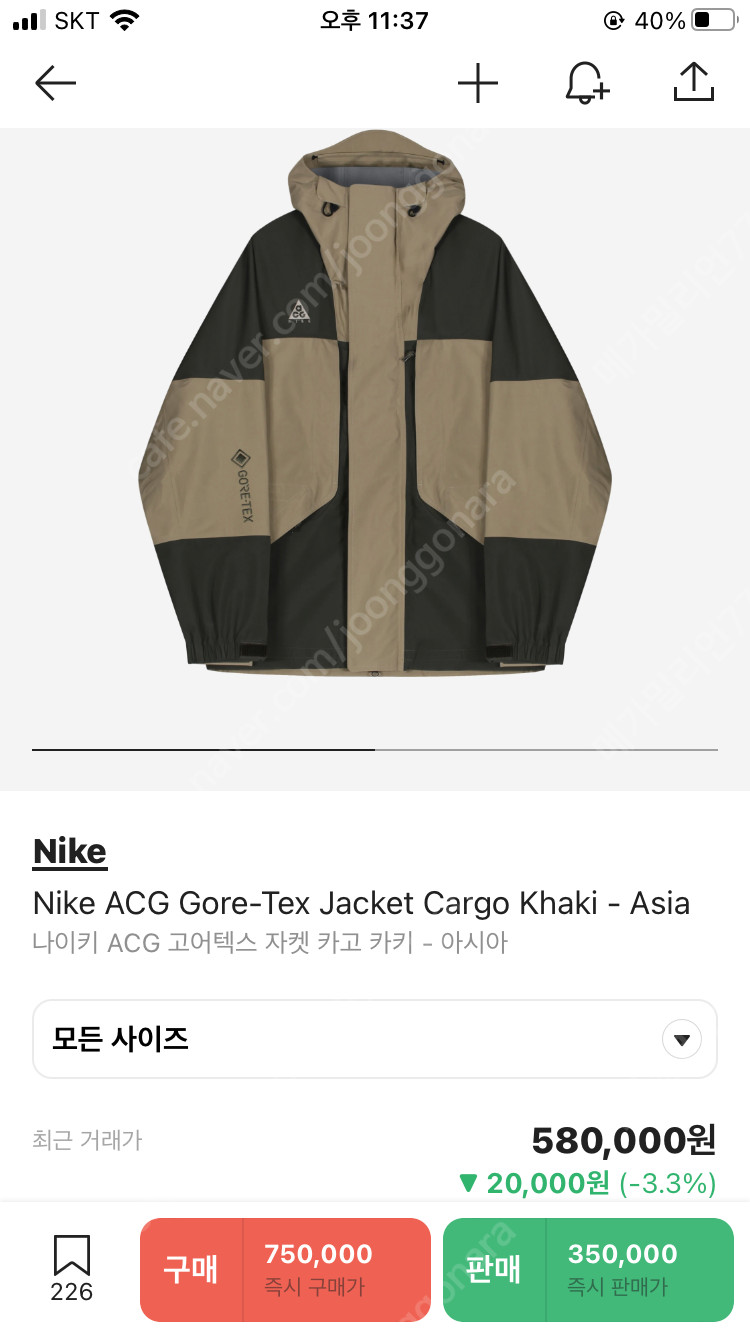Open the plus icon in the top toolbar
The width and height of the screenshot is (750, 1334).
pos(478,84)
